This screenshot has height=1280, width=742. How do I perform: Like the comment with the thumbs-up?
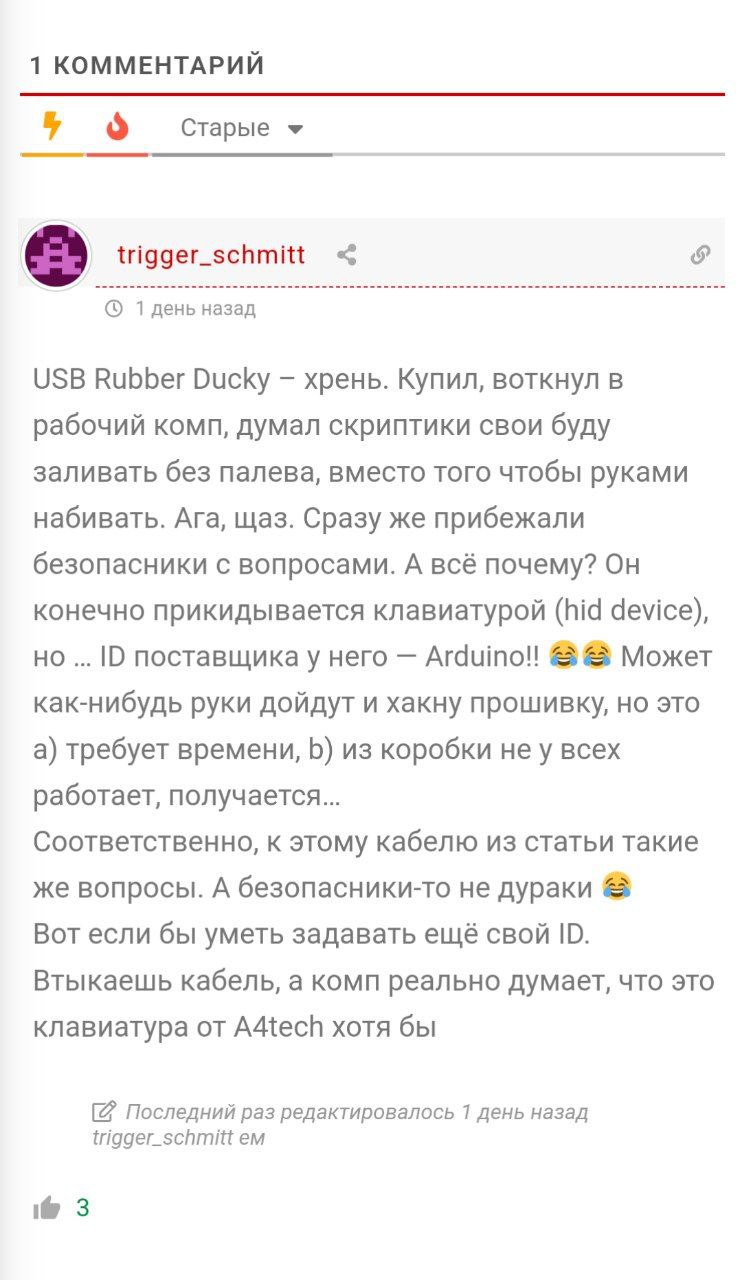pos(47,1208)
